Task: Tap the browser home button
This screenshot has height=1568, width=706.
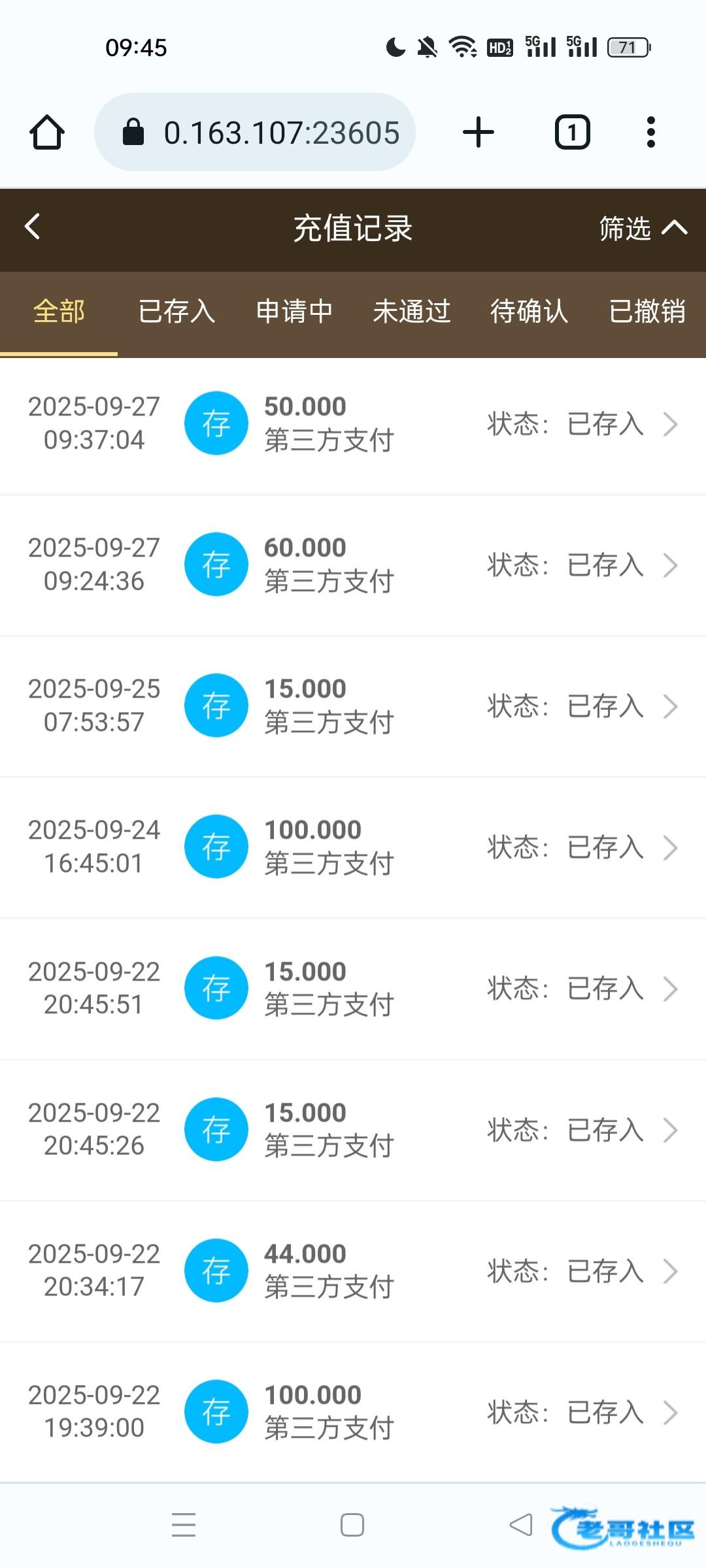Action: 47,133
